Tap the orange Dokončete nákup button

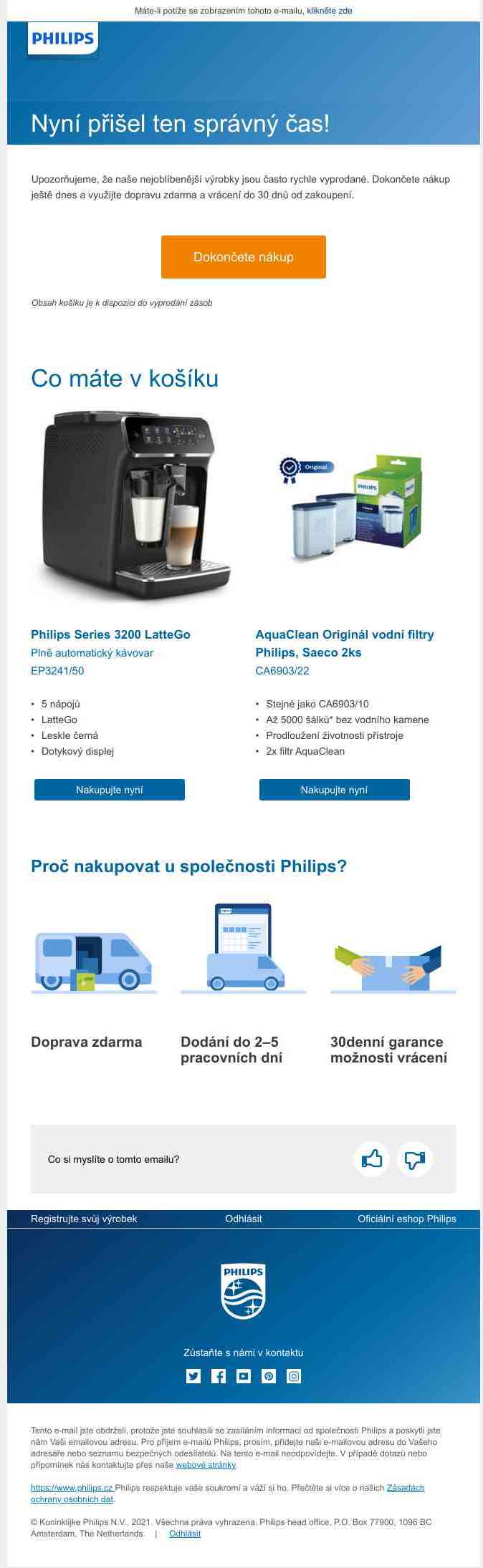tap(243, 257)
